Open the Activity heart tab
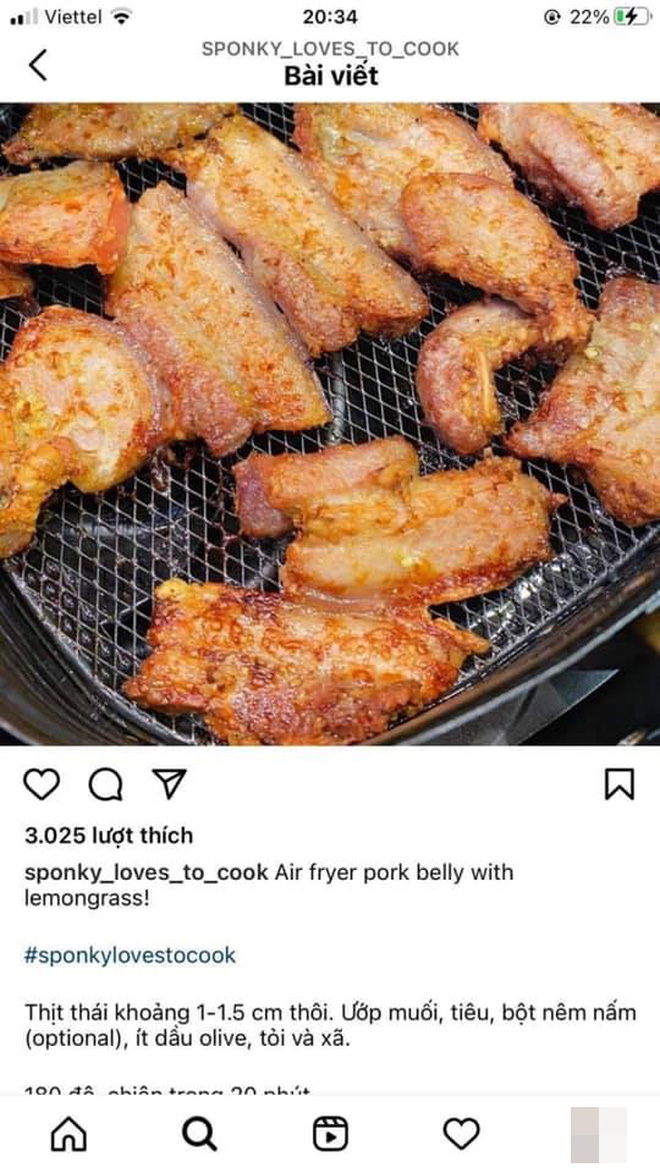This screenshot has height=1173, width=660. [461, 1133]
